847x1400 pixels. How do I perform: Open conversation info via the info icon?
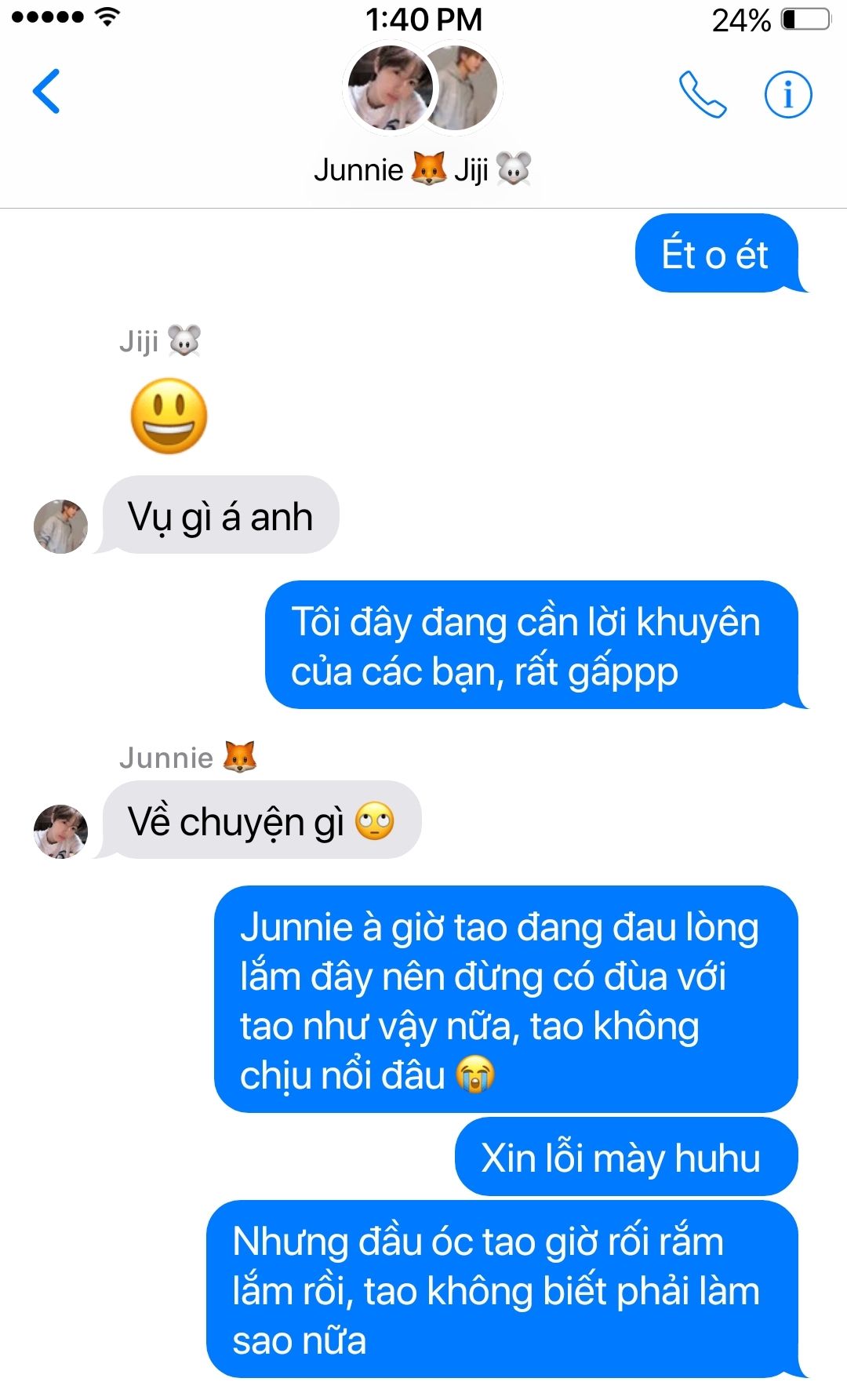point(788,94)
